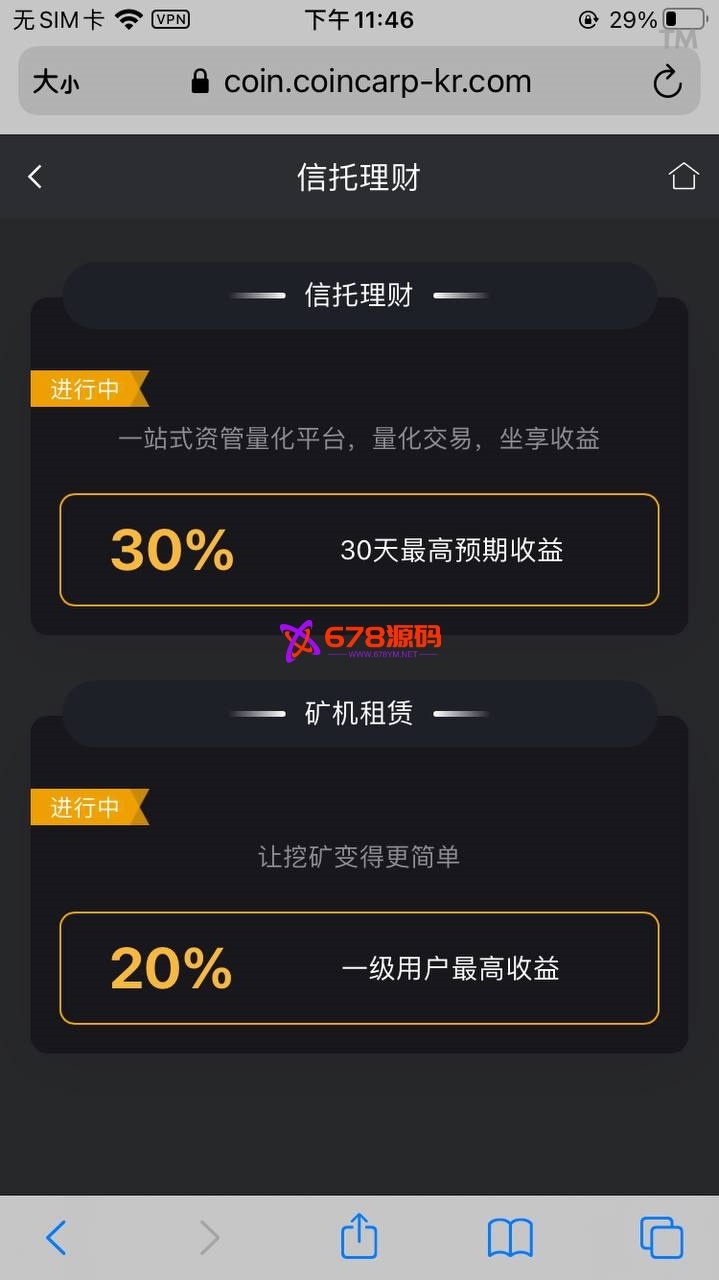Open the page text size menu
Screen dimensions: 719x1280
click(55, 82)
